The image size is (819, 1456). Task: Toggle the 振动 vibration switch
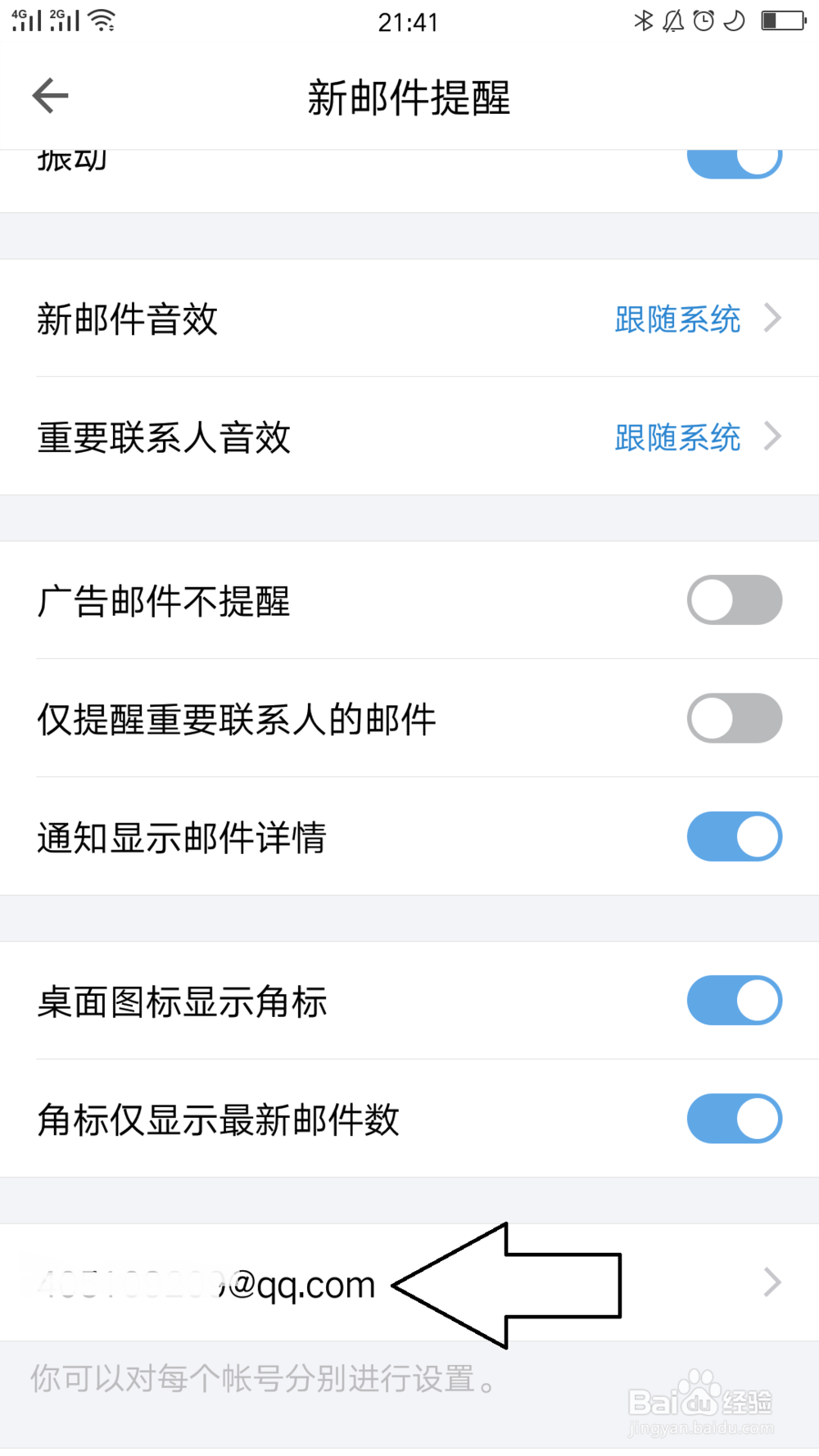734,162
